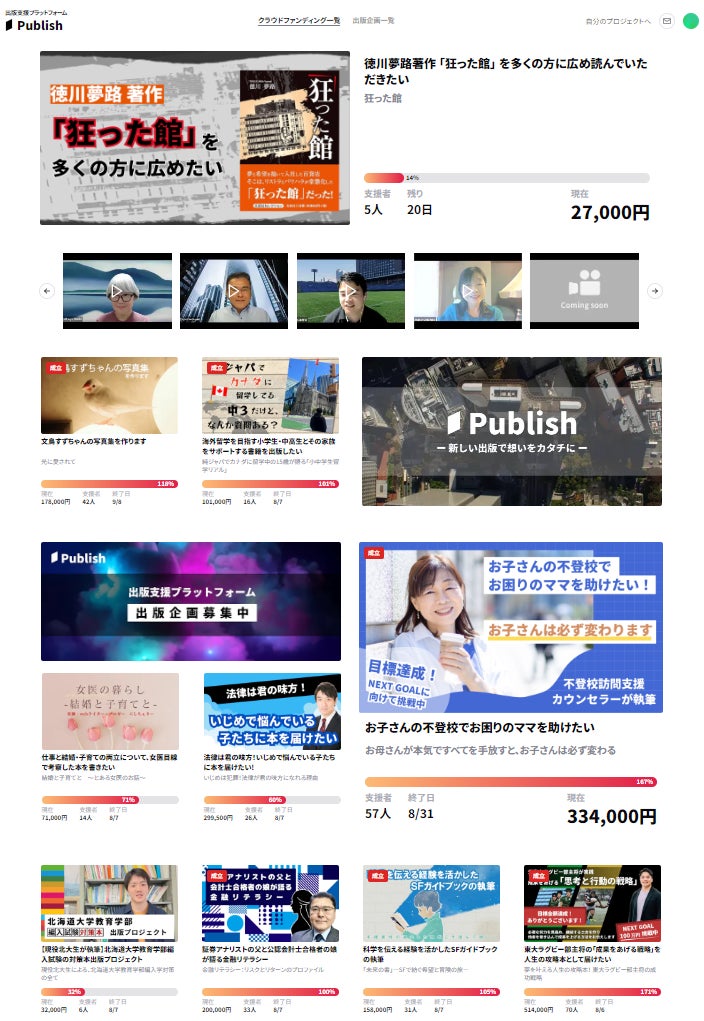Open 北海道大学教育学部 project card
704x1021 pixels.
[x=109, y=903]
